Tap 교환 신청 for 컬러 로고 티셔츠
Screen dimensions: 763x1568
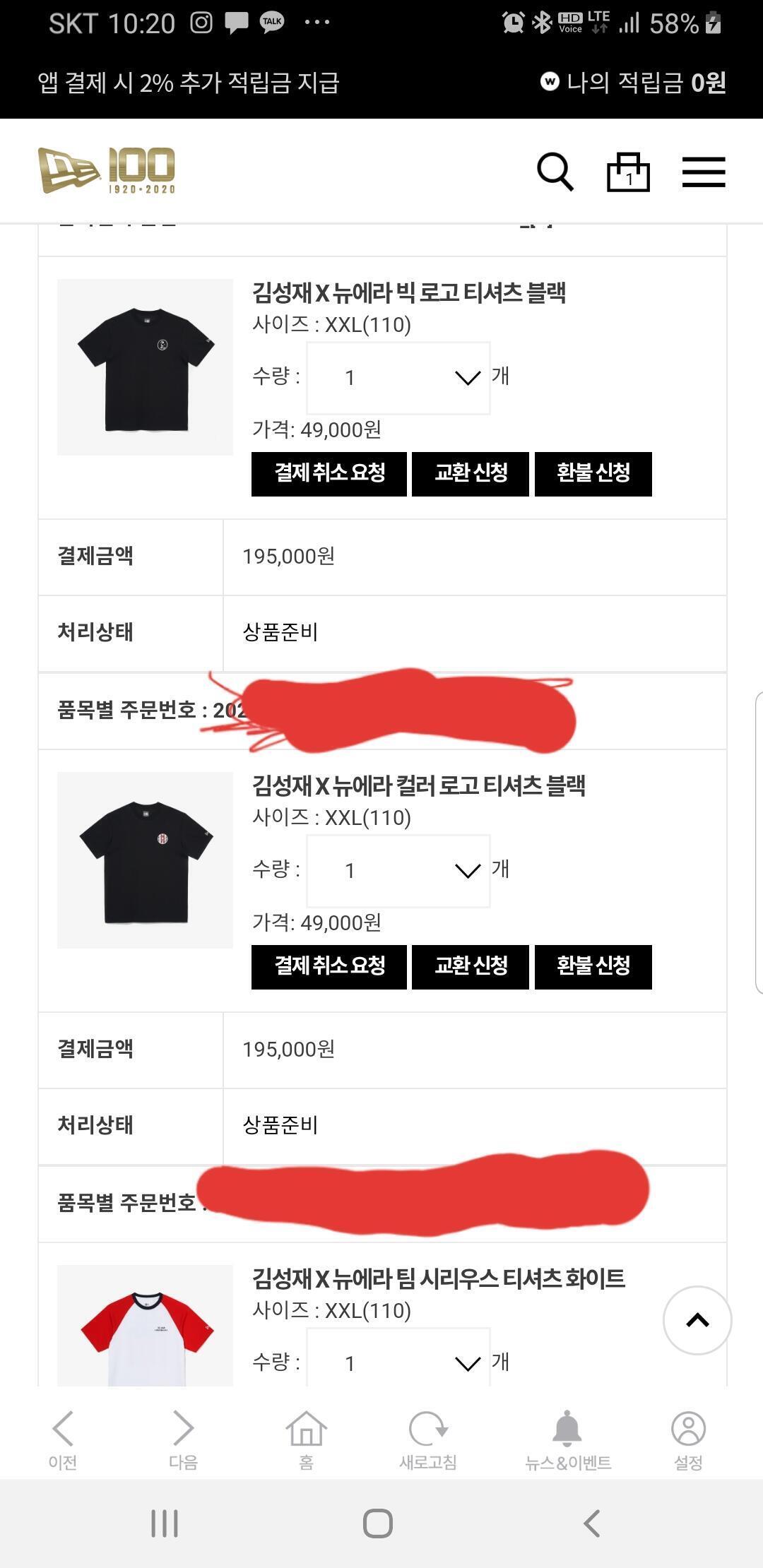(471, 966)
